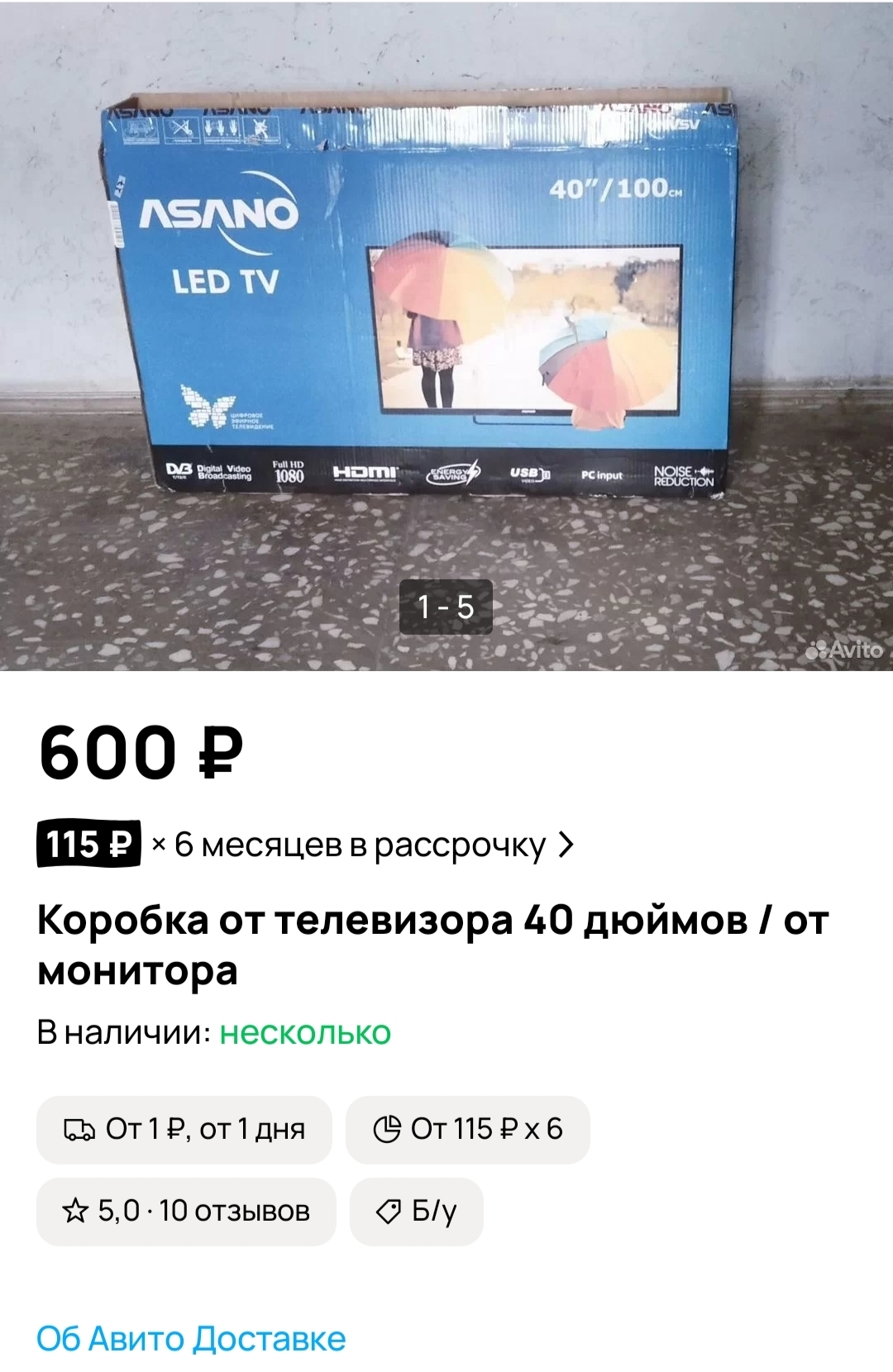Tap the delivery chip "От 1 ₽, от 1 дня"
This screenshot has width=893, height=1372.
[184, 1129]
